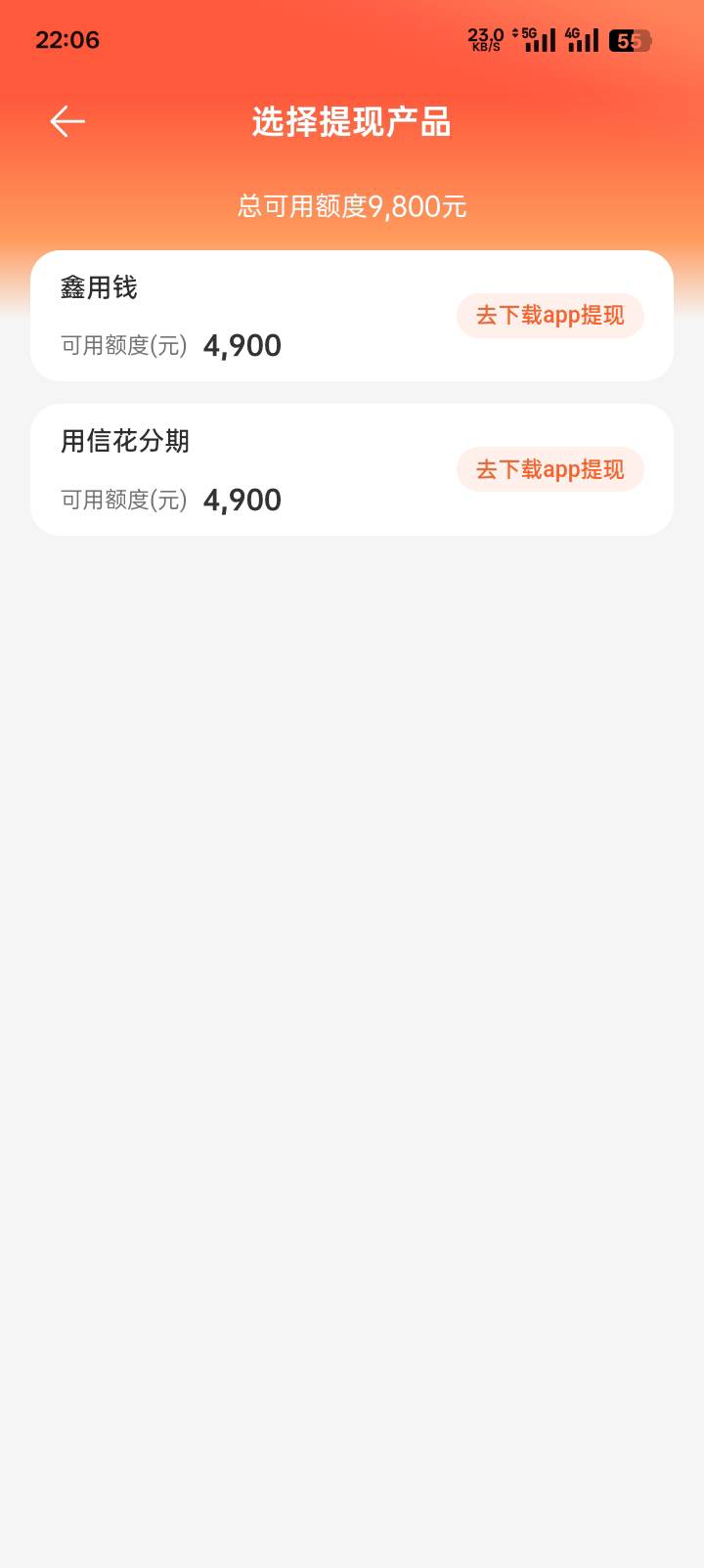Tap 去下载app提现 for 用信花分期
The image size is (704, 1568).
[550, 470]
